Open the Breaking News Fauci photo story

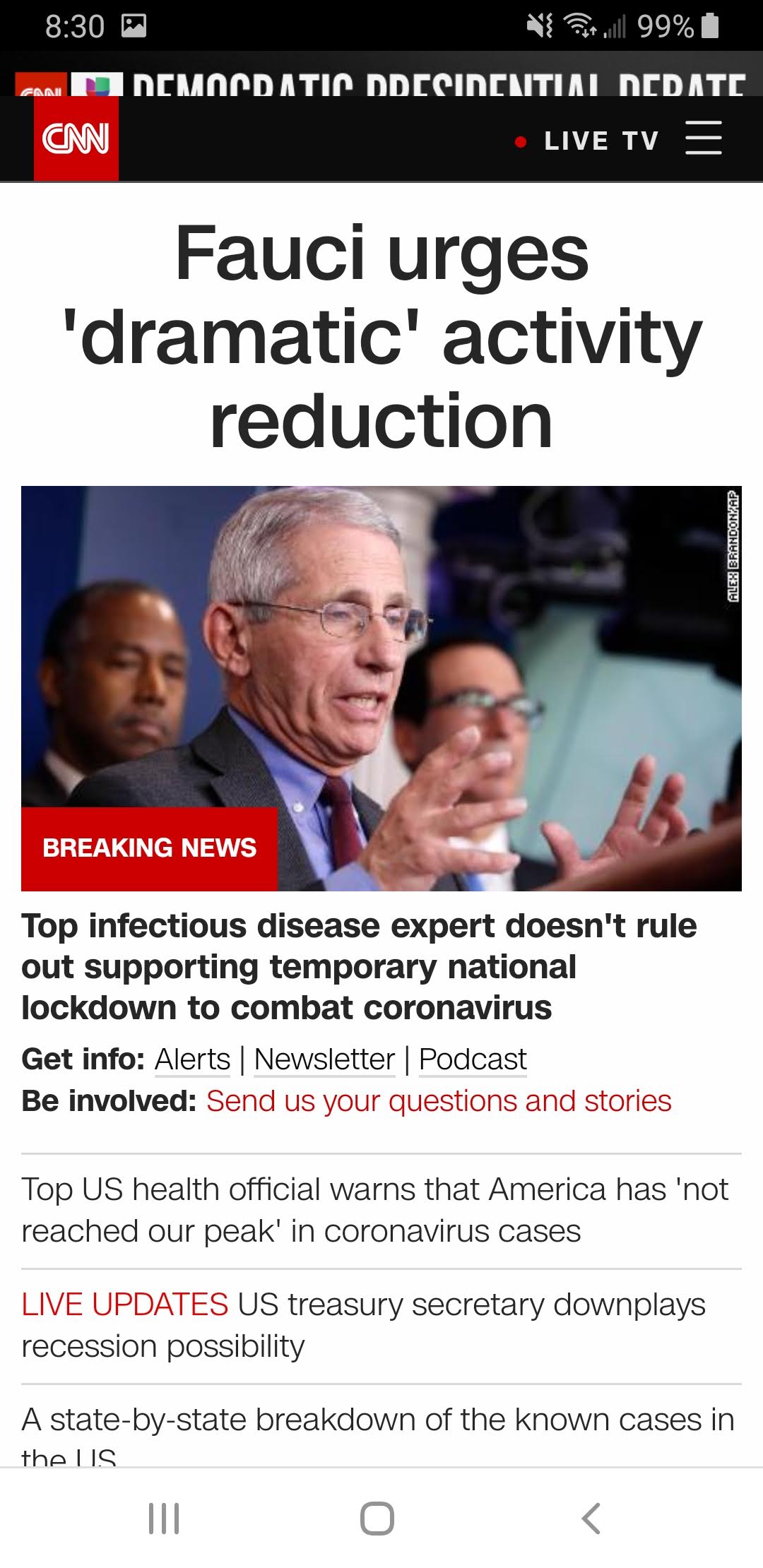[x=381, y=688]
